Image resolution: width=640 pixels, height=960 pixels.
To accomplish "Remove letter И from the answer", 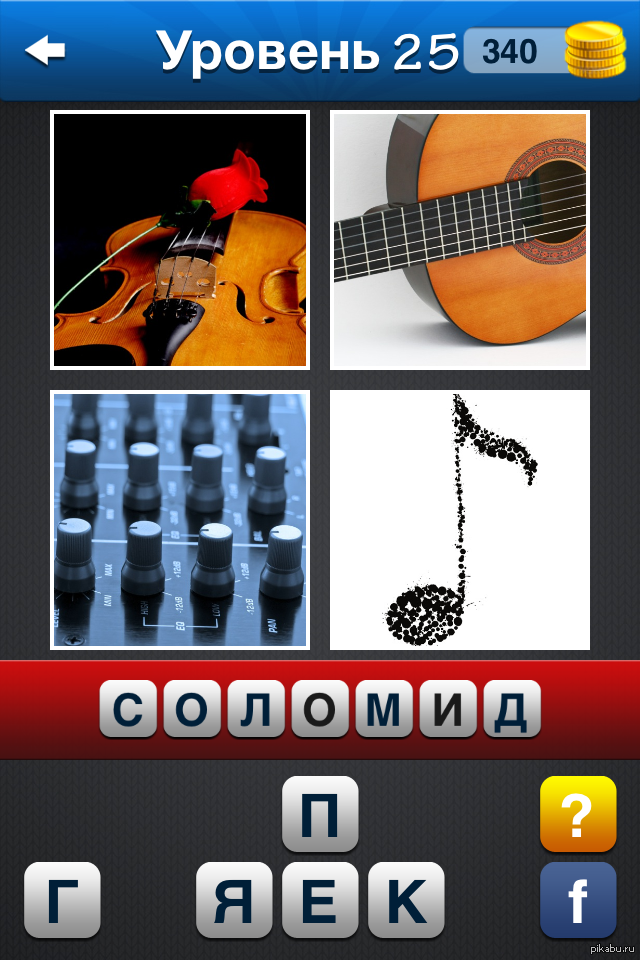I will 448,709.
